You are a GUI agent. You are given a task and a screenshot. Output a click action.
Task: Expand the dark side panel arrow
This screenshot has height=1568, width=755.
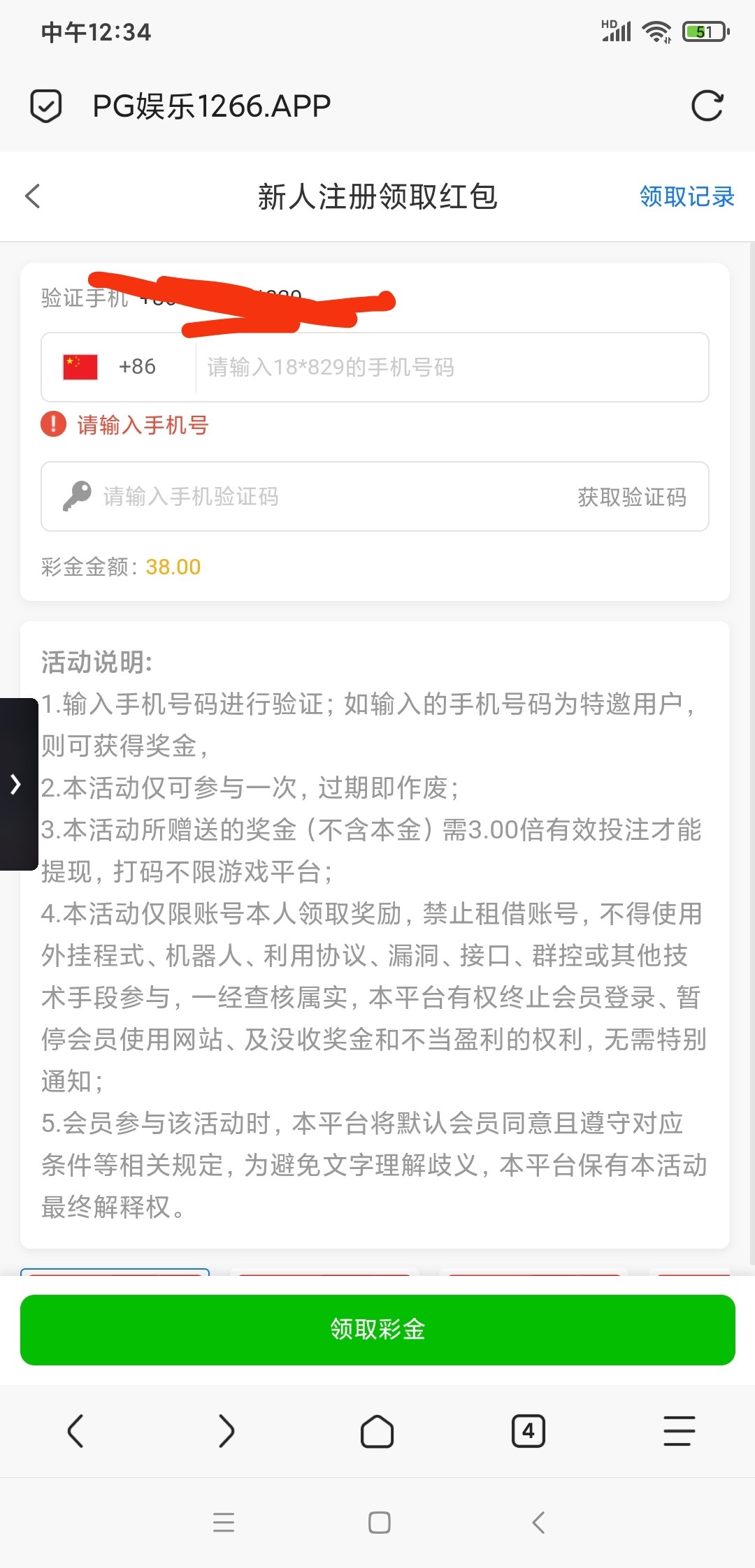(x=16, y=784)
